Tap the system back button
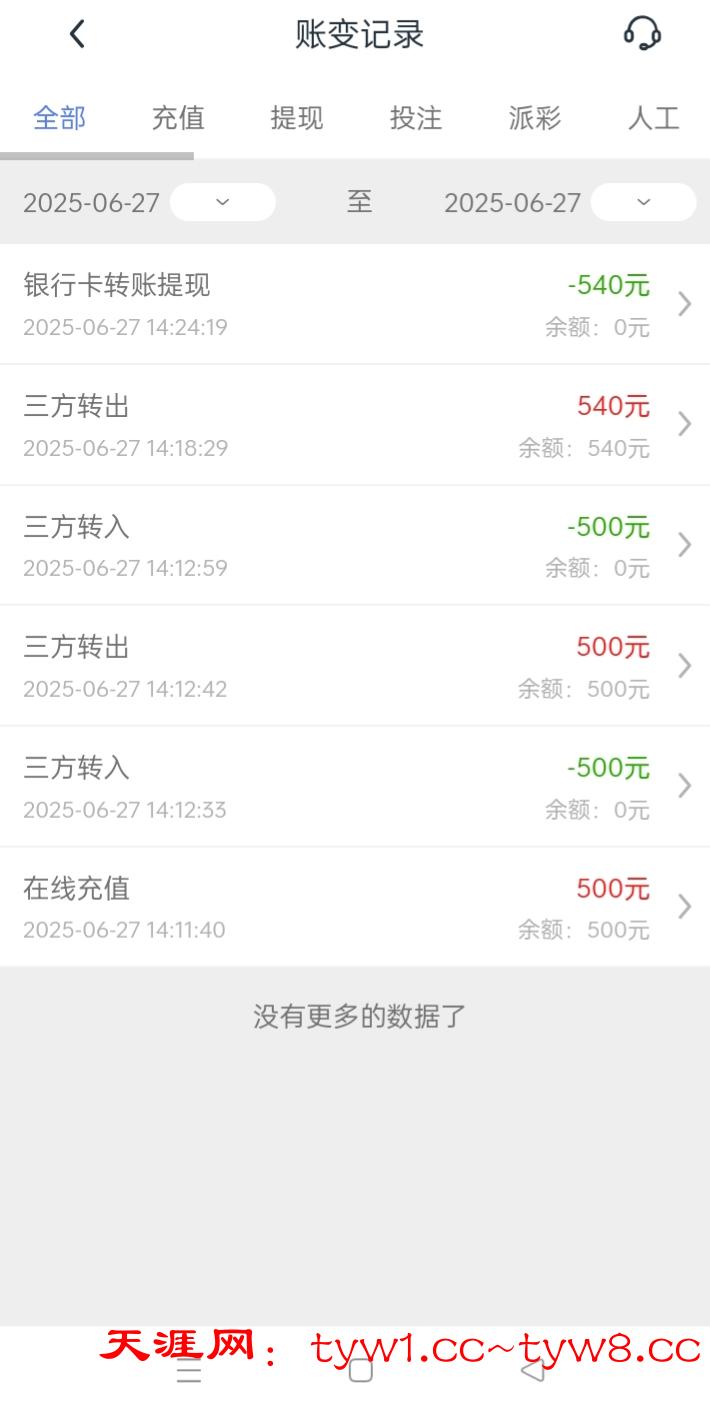 tap(533, 1371)
